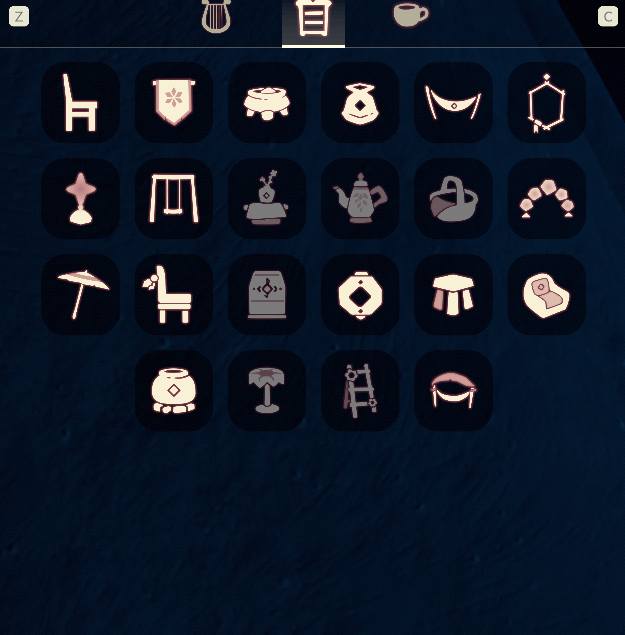Select the swing set item

point(174,198)
